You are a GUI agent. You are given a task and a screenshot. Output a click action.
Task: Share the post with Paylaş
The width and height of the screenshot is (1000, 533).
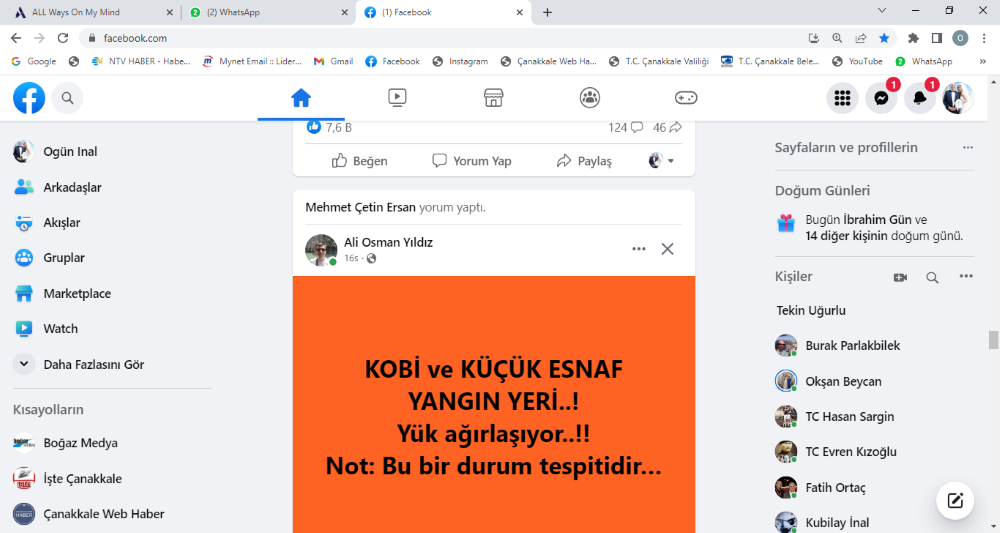click(584, 161)
